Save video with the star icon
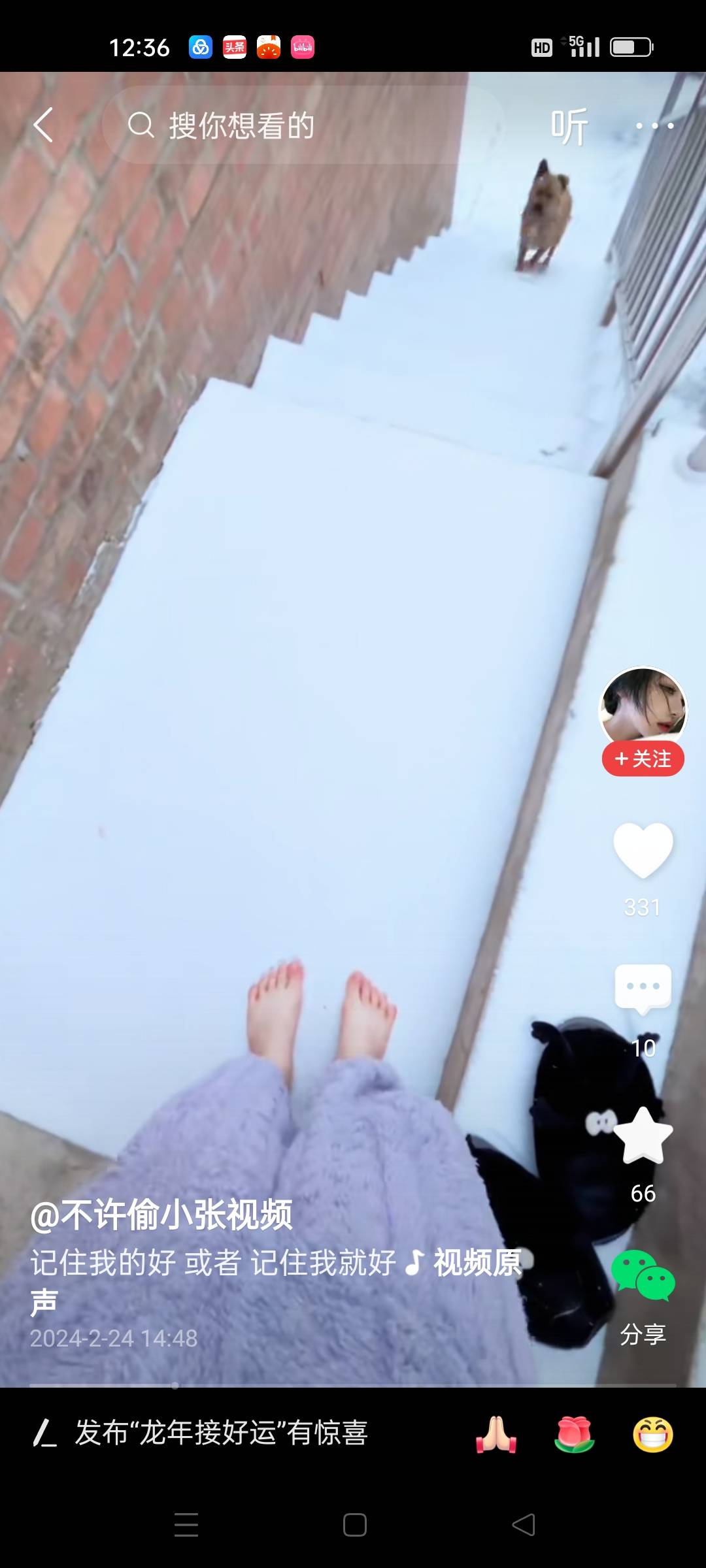The height and width of the screenshot is (1568, 706). pos(643,1137)
